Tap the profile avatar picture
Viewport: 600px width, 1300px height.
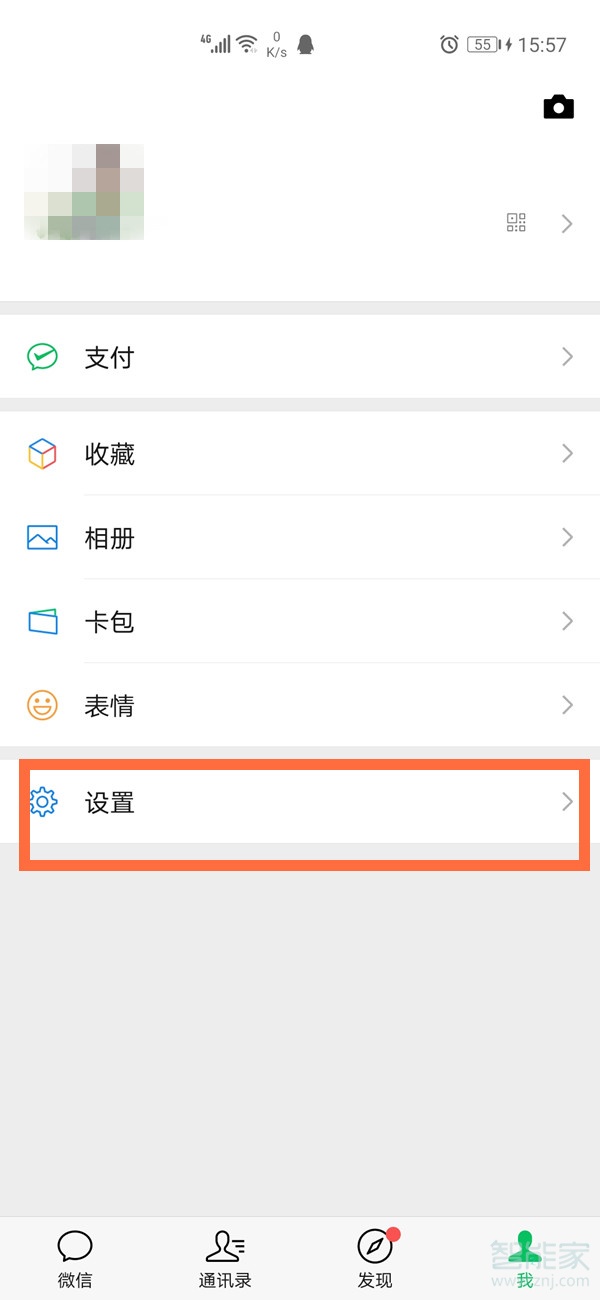[84, 192]
